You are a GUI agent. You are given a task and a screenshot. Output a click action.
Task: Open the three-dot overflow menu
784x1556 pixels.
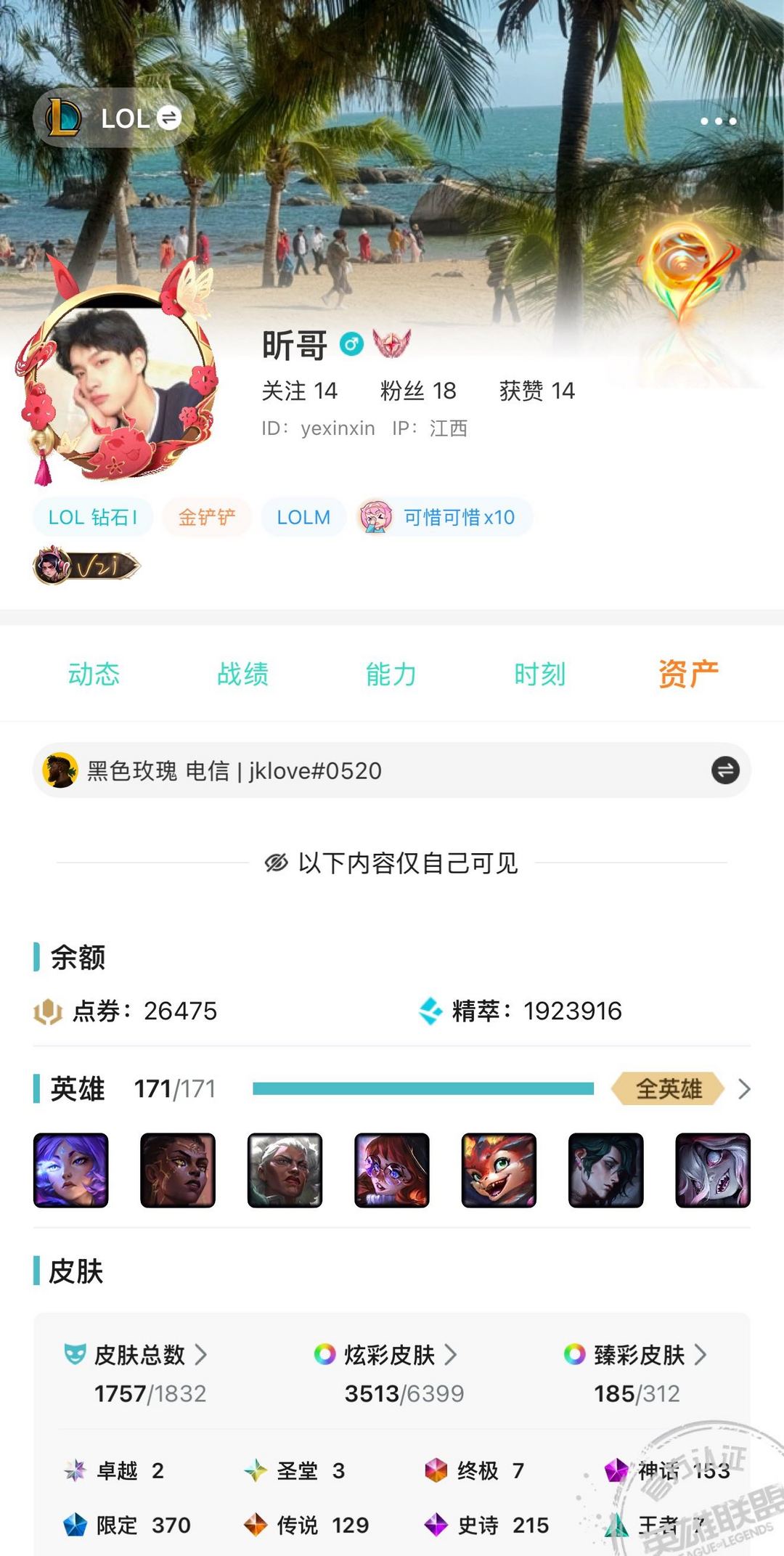tap(718, 121)
